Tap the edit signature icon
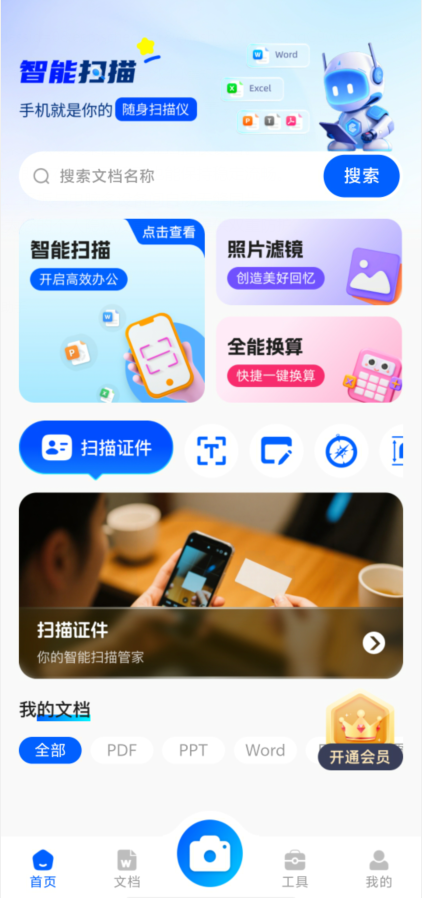 pos(277,451)
